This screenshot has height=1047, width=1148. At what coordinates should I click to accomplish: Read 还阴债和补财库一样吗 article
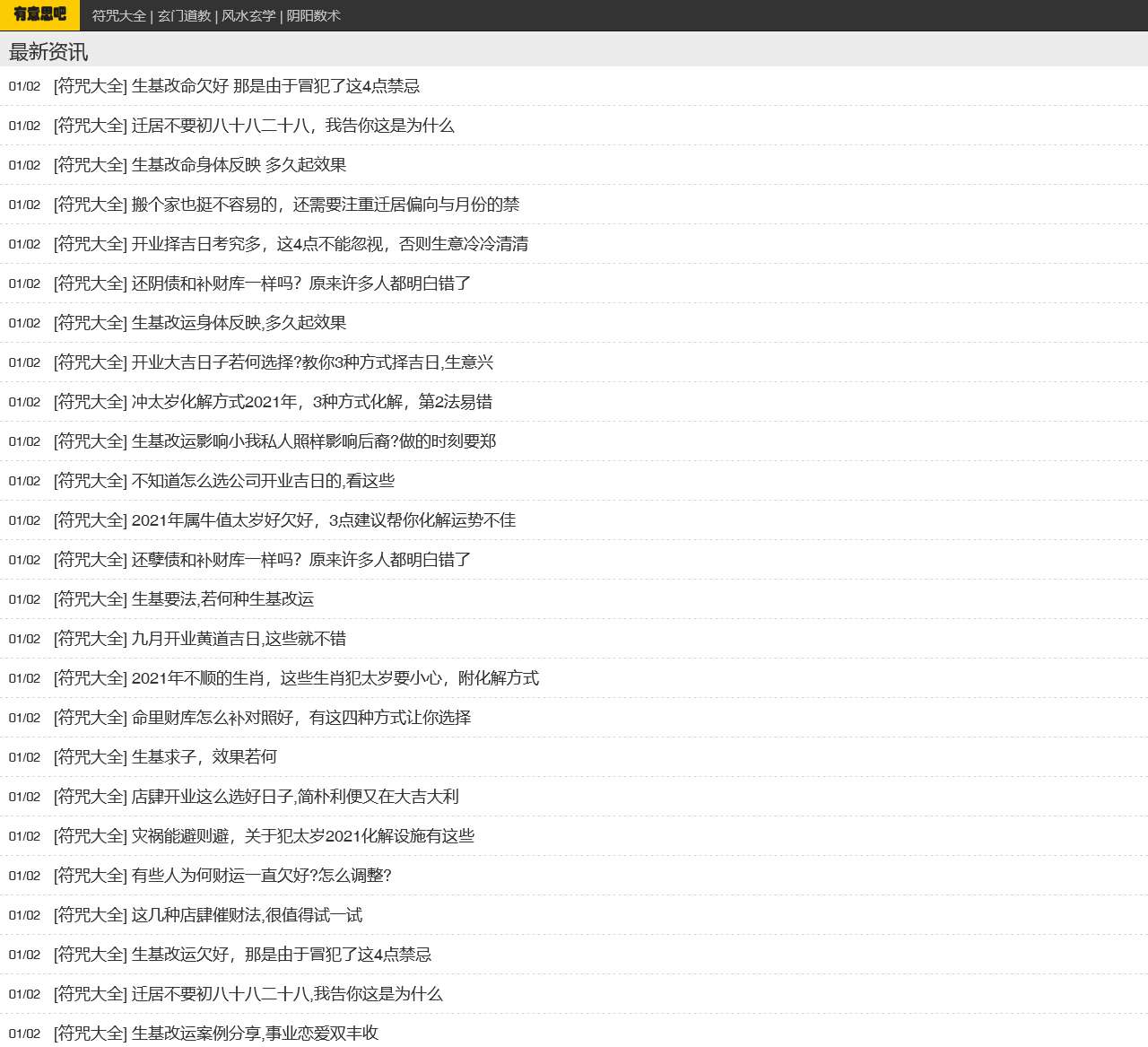click(300, 284)
